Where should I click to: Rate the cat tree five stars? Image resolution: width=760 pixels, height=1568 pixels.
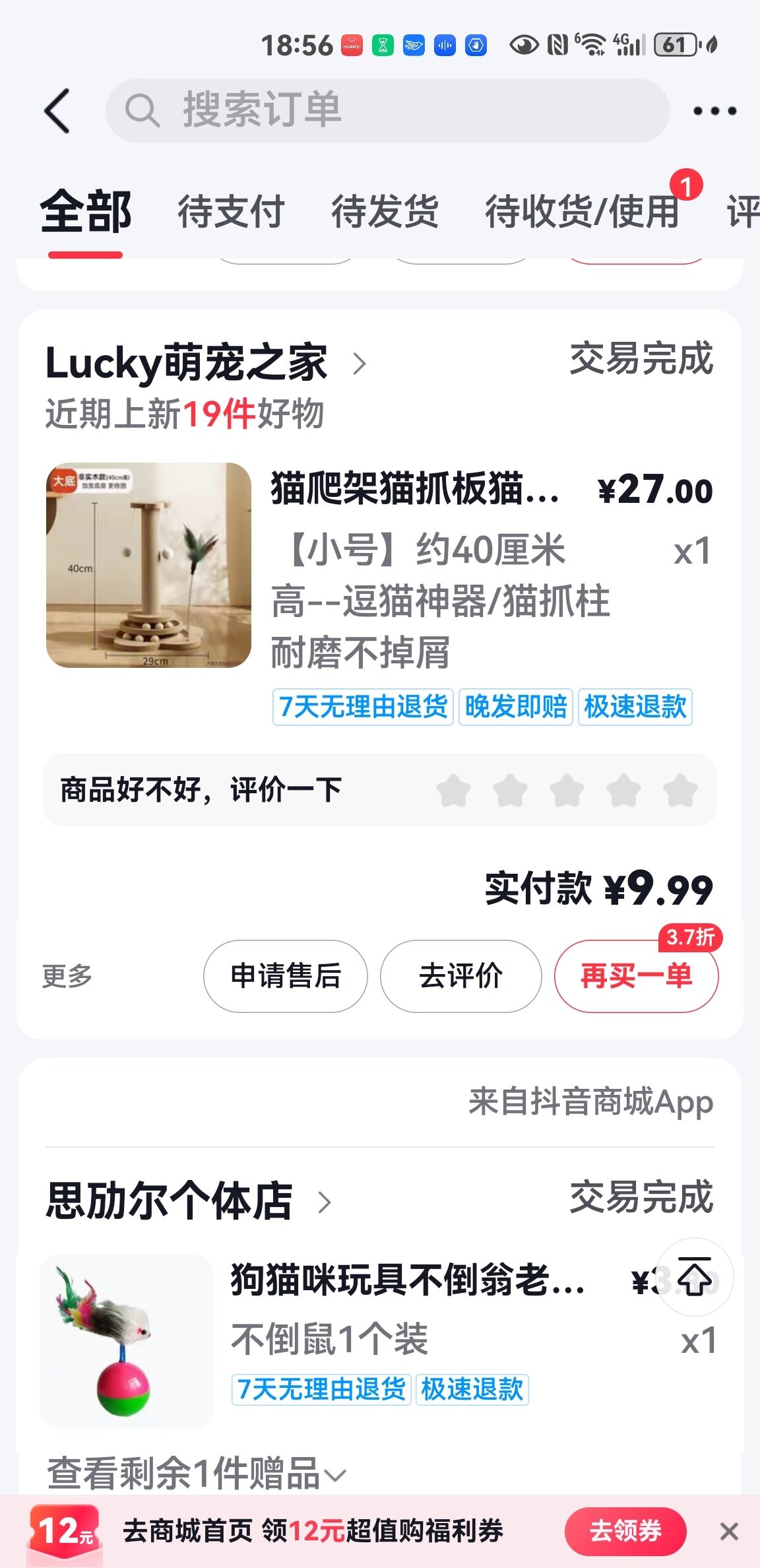(681, 791)
